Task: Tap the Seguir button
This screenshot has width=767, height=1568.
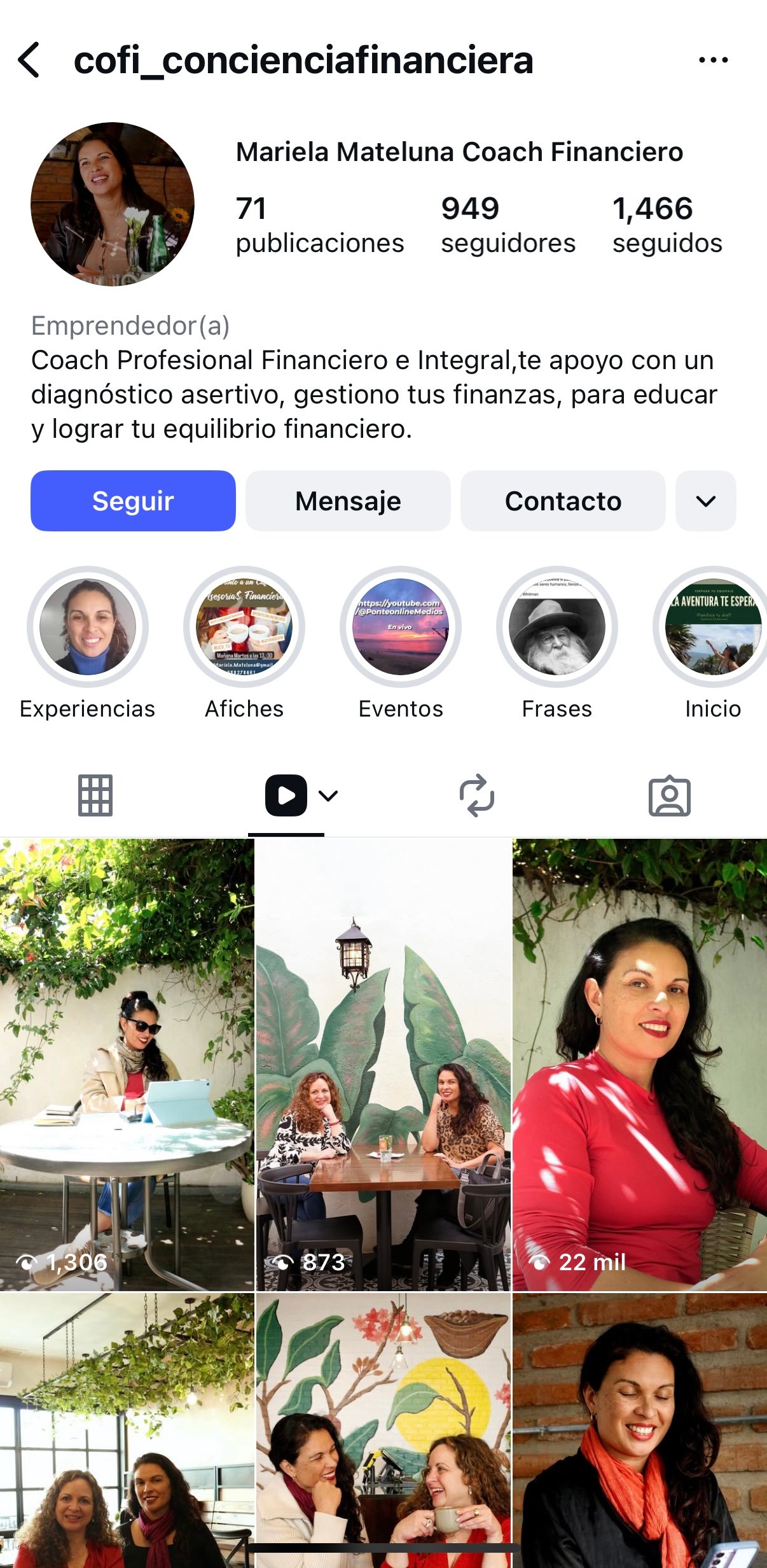Action: (133, 501)
